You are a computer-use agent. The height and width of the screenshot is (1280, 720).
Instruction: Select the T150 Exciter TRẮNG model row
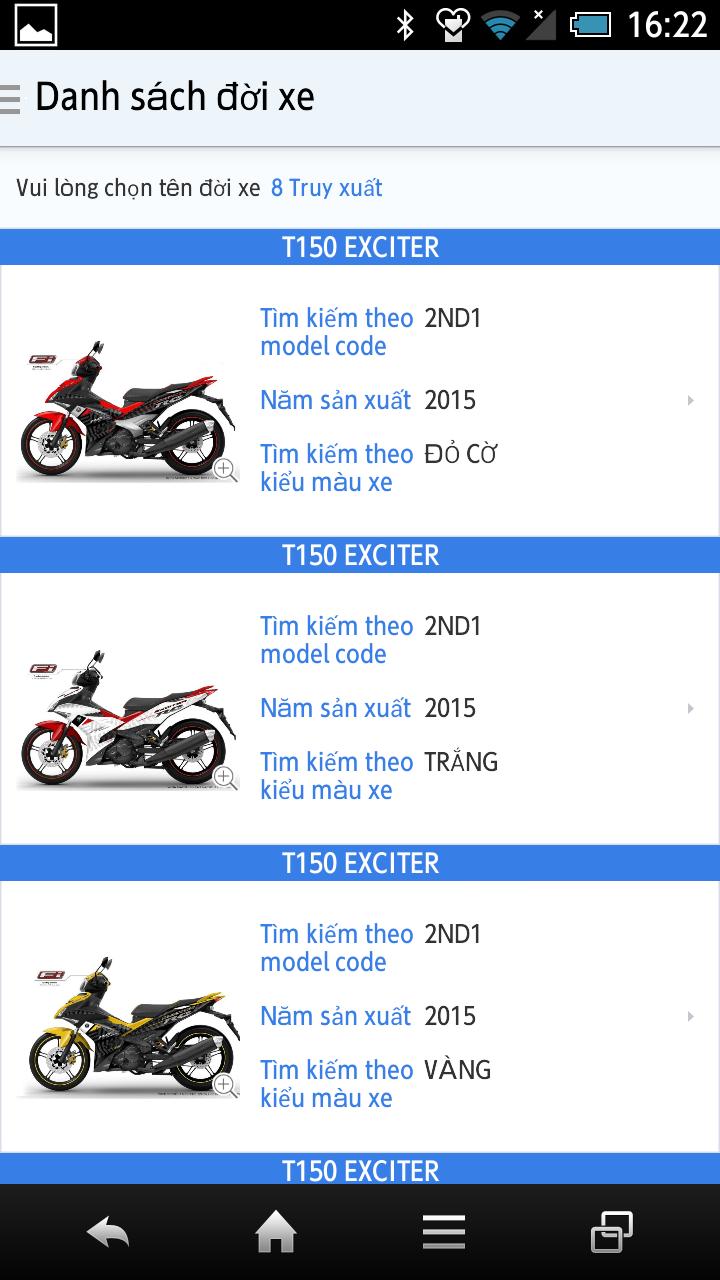(x=360, y=708)
